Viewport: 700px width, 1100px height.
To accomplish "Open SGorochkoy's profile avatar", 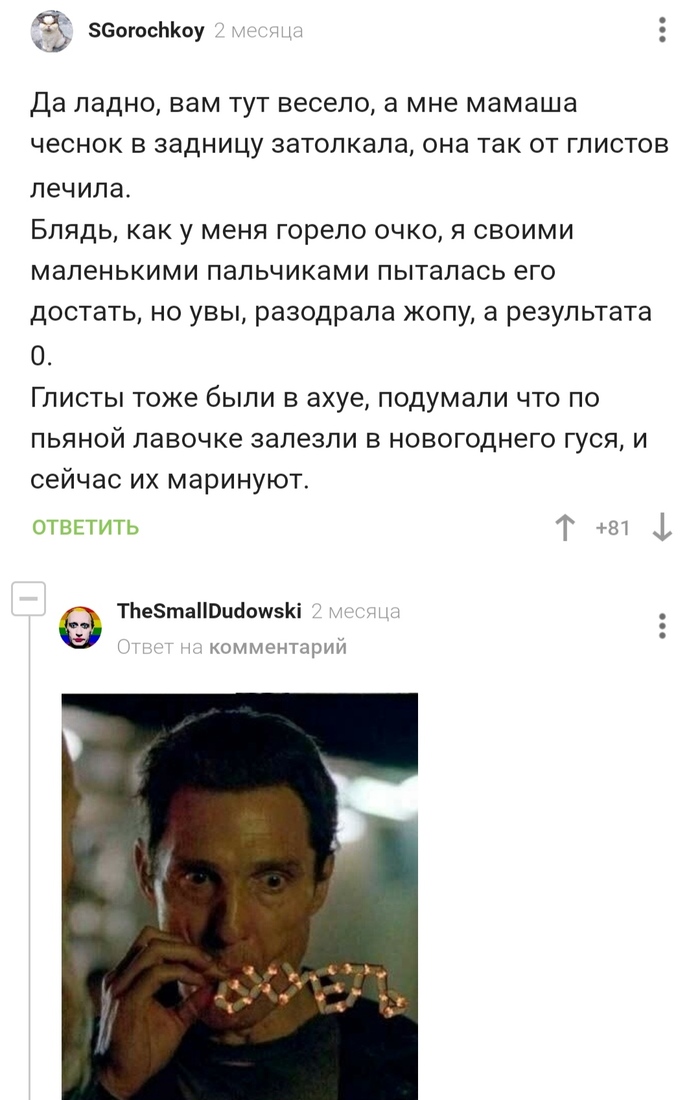I will (52, 31).
